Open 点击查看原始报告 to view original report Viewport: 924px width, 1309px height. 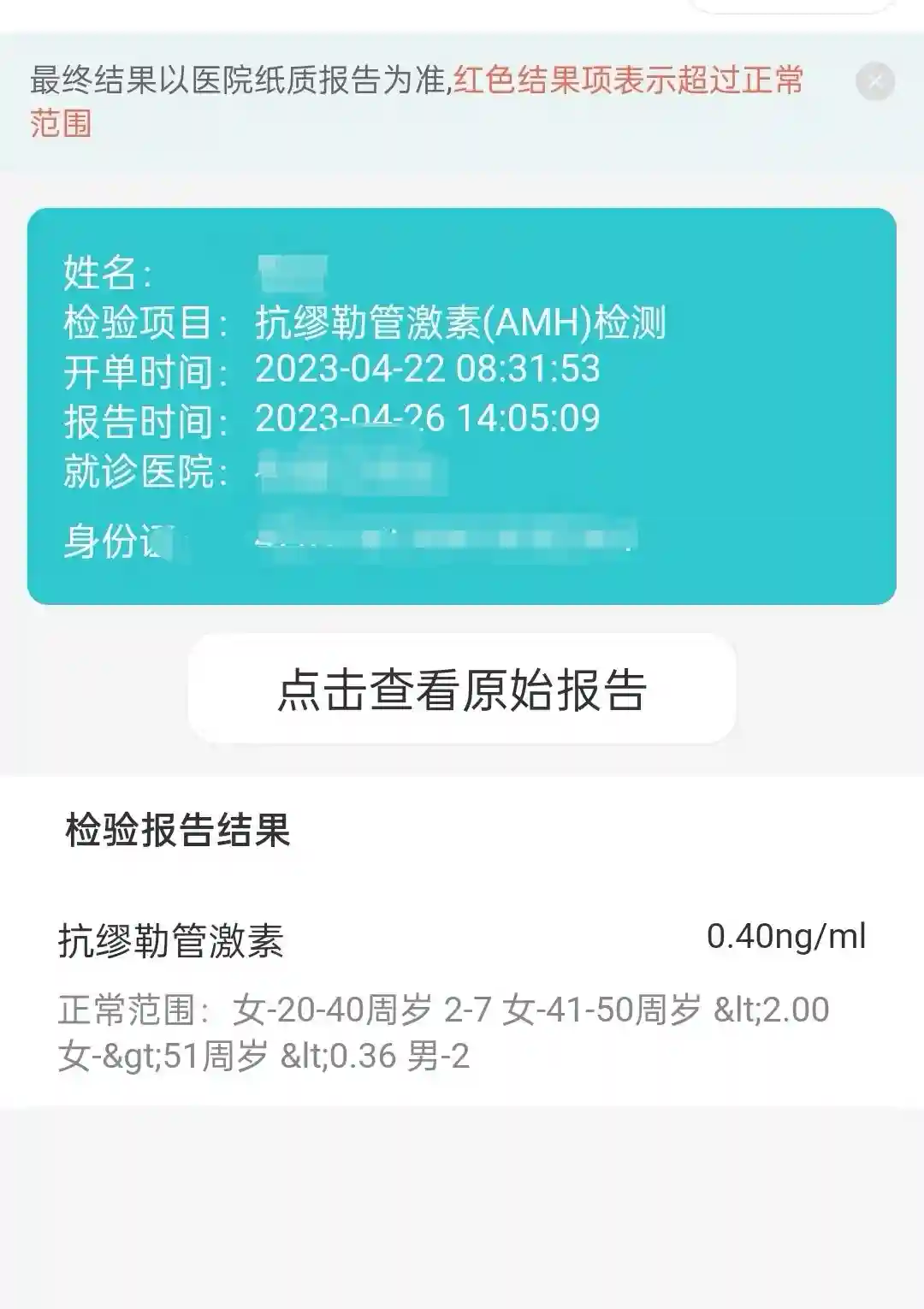coord(462,689)
